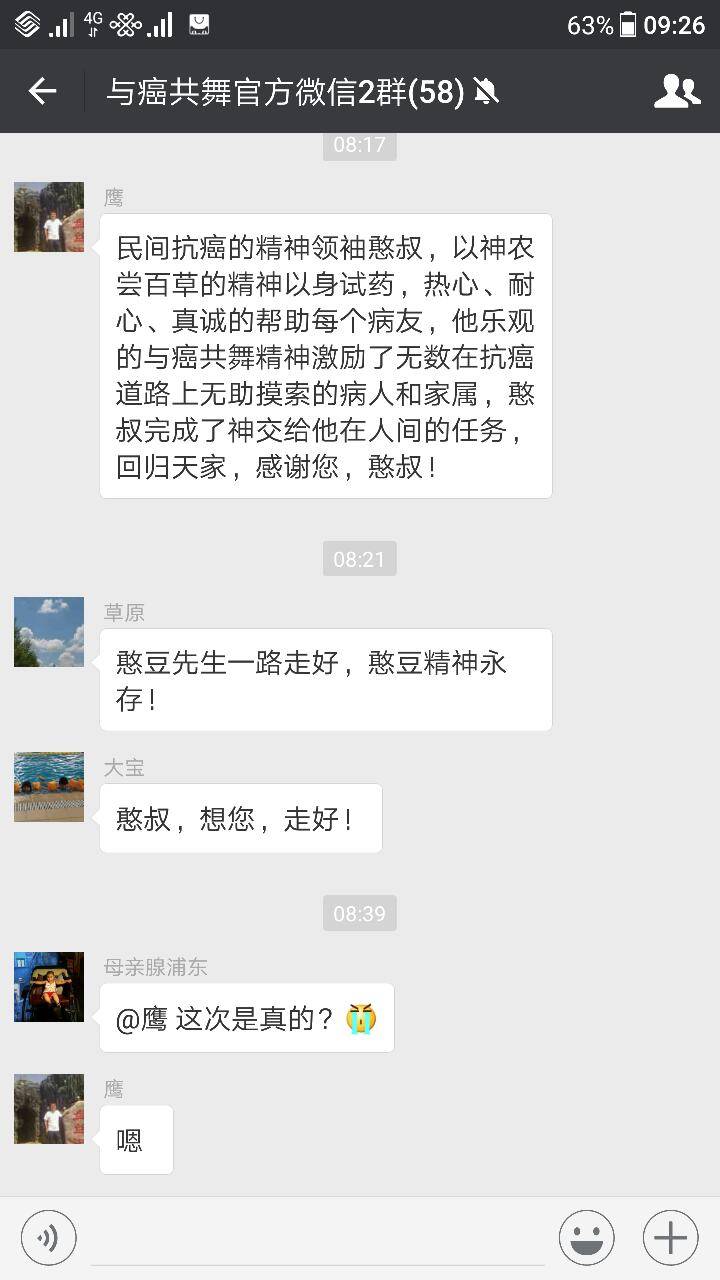The height and width of the screenshot is (1280, 720).
Task: Open the emoji sticker panel
Action: 587,1238
